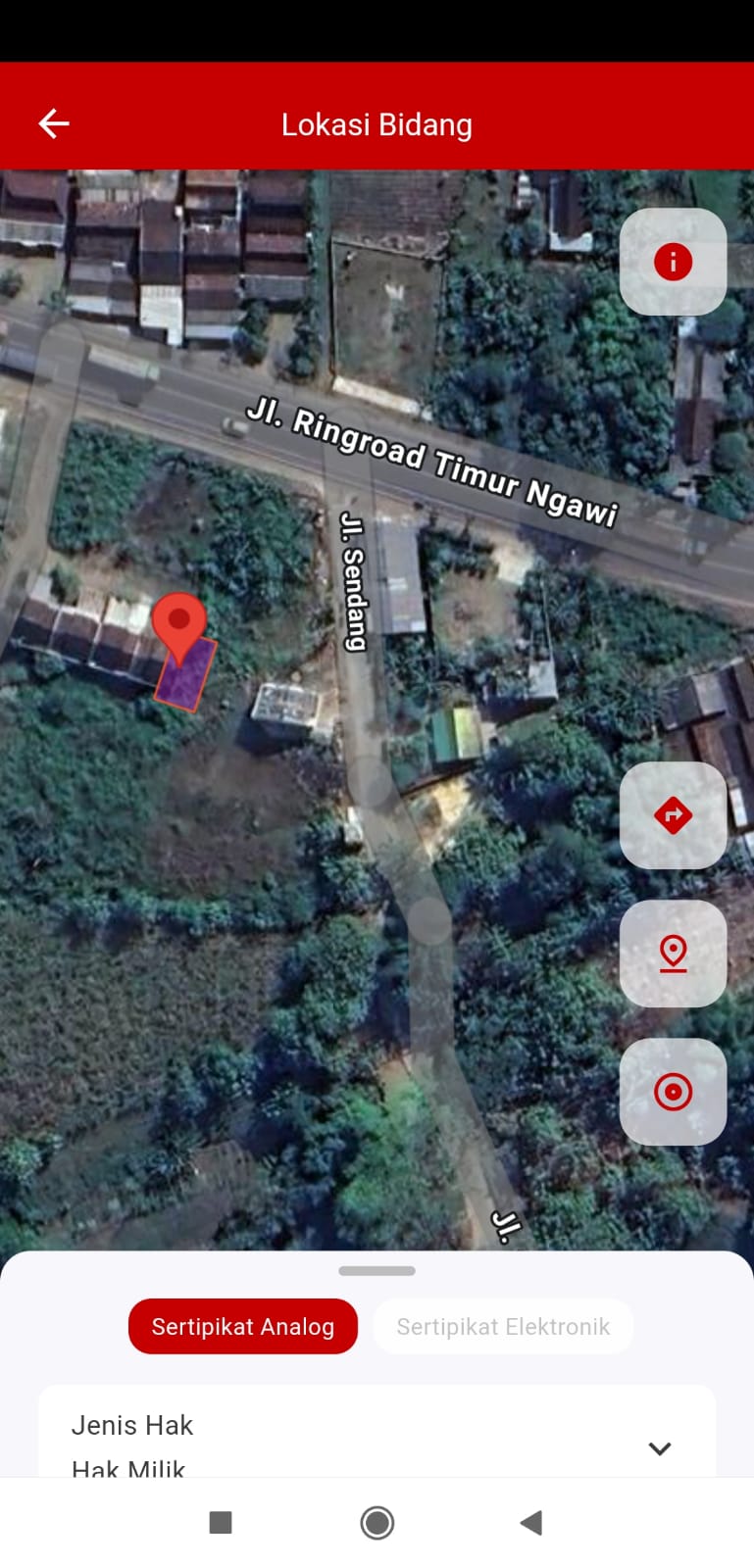Tap the target icon to center on location
The width and height of the screenshot is (754, 1568).
click(x=673, y=1090)
